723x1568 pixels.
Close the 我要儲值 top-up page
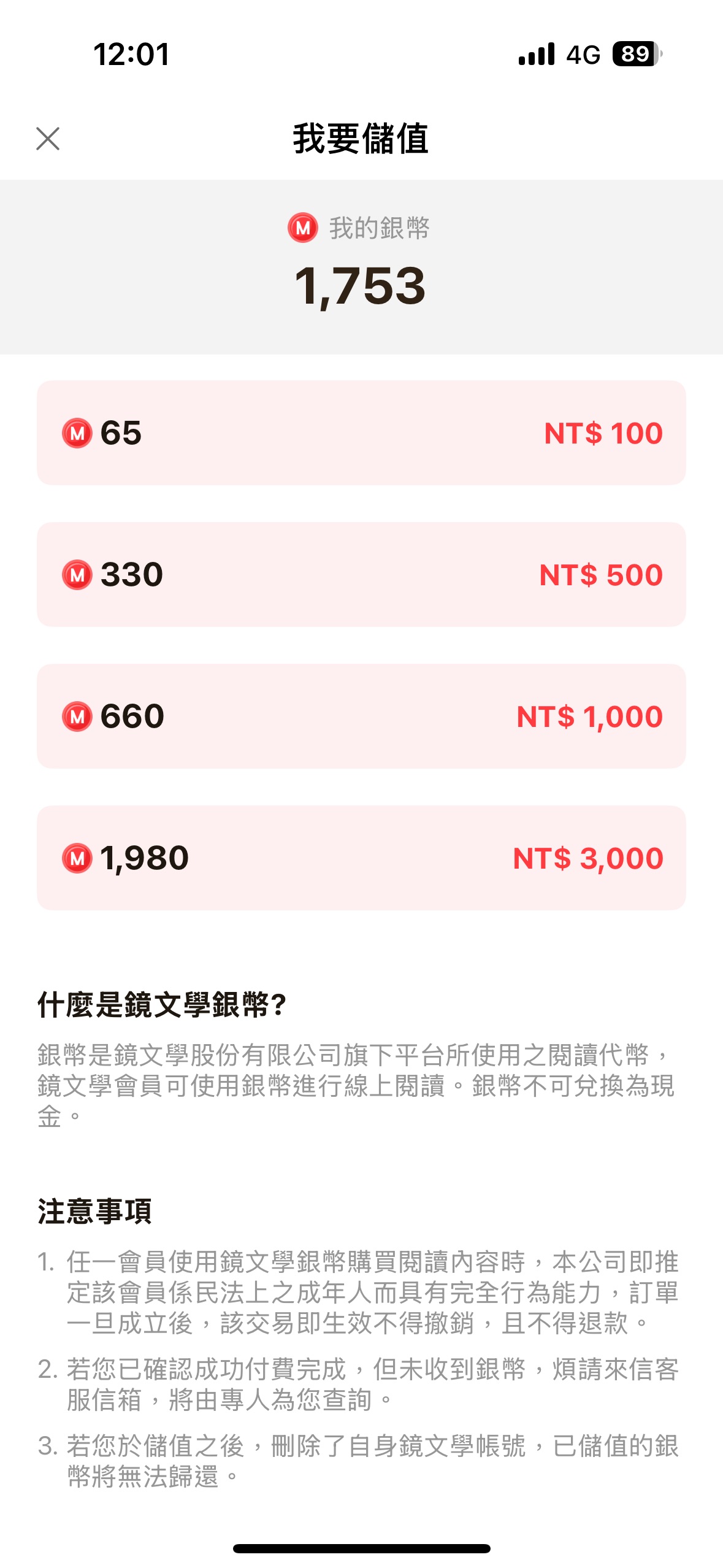coord(48,139)
